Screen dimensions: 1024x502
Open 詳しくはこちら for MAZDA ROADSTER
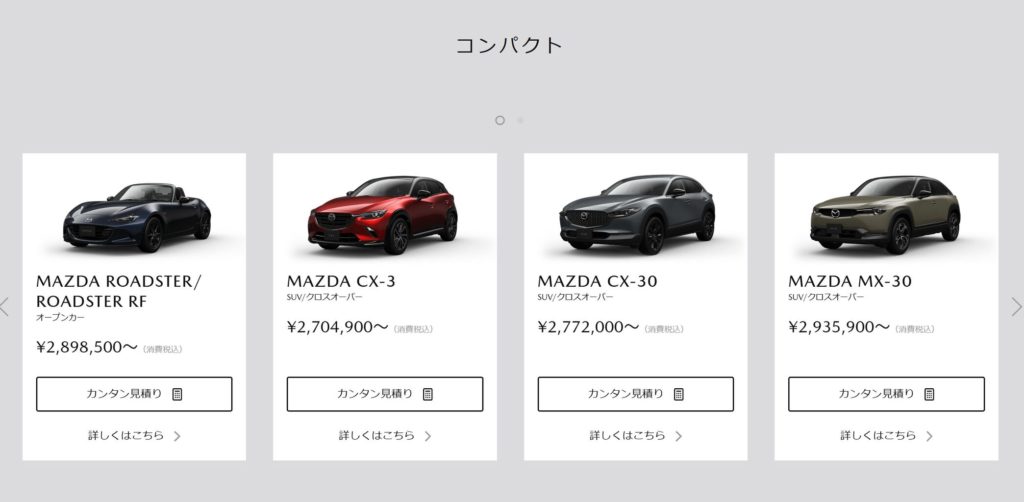(134, 436)
